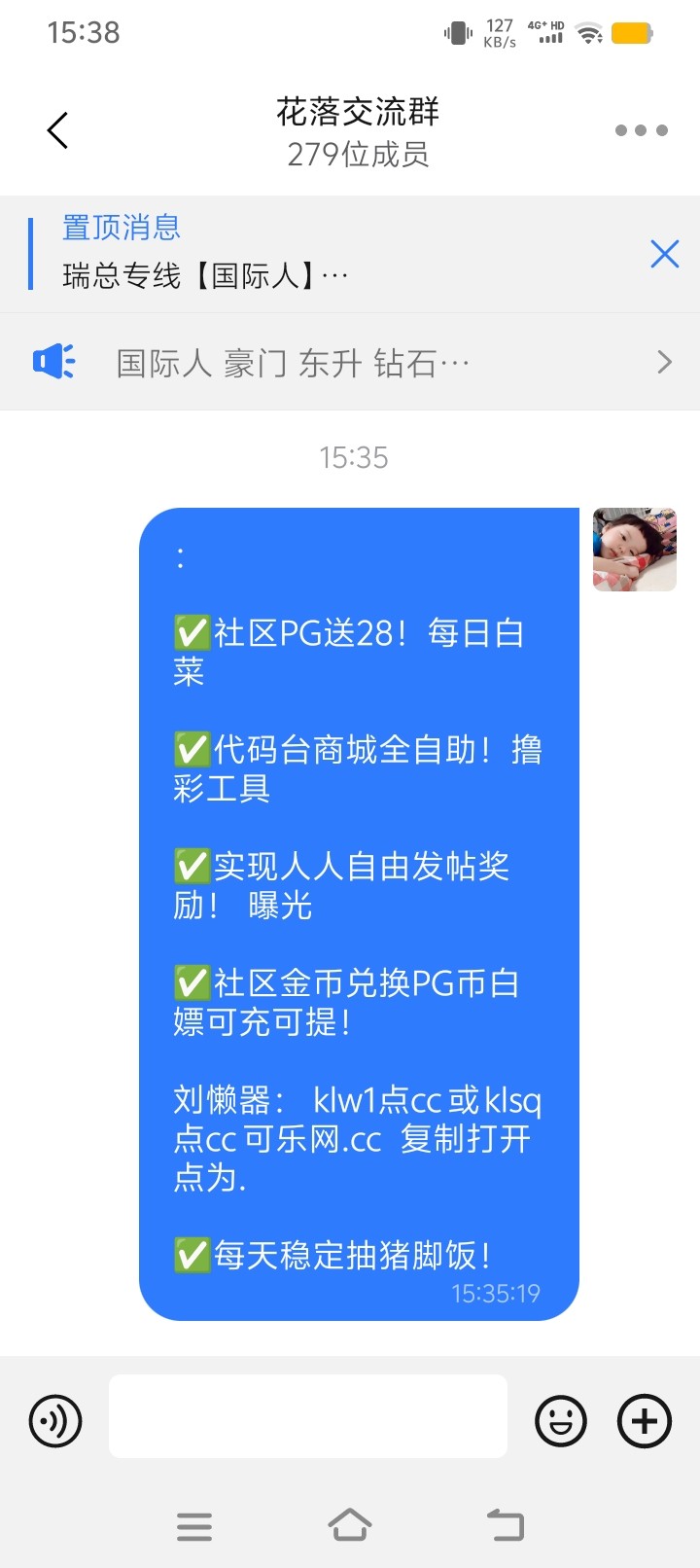
Task: Switch to voice message input
Action: (x=55, y=1421)
